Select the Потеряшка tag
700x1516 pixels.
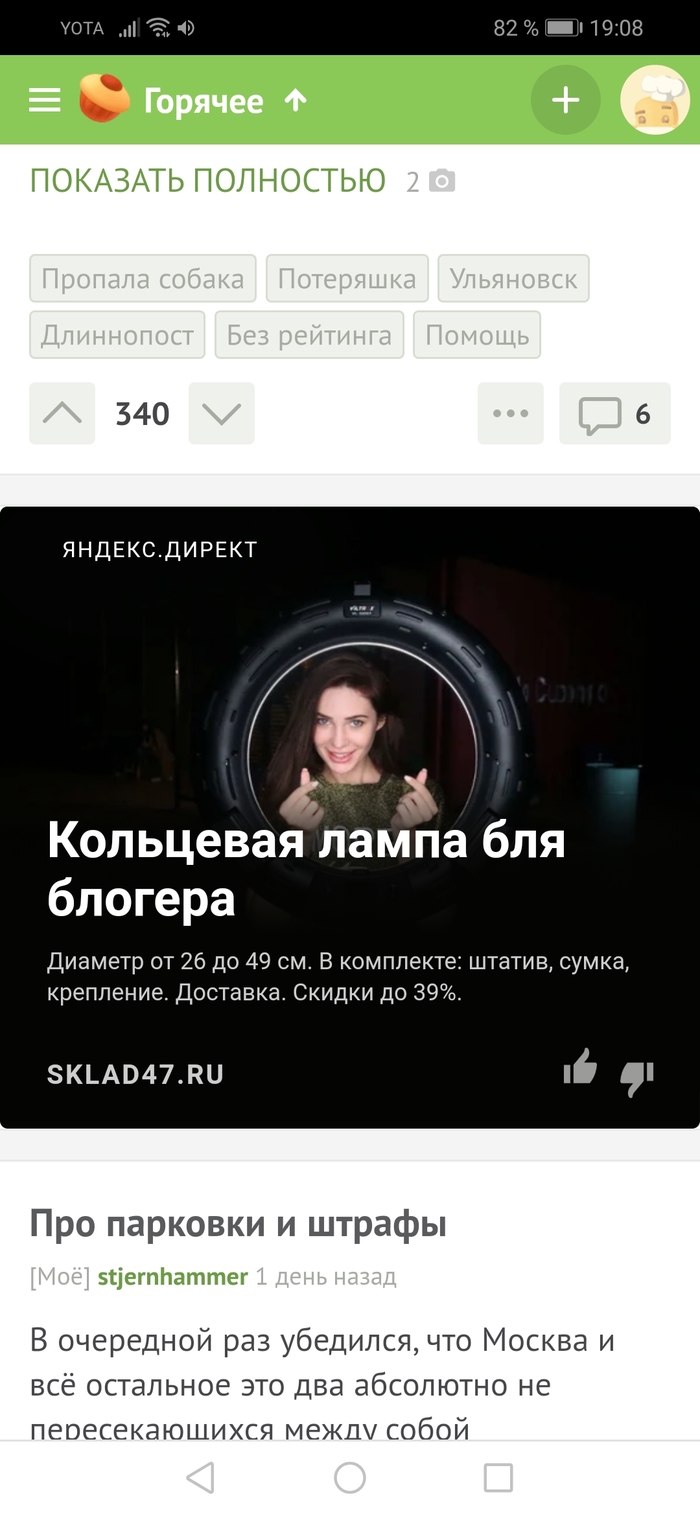347,278
